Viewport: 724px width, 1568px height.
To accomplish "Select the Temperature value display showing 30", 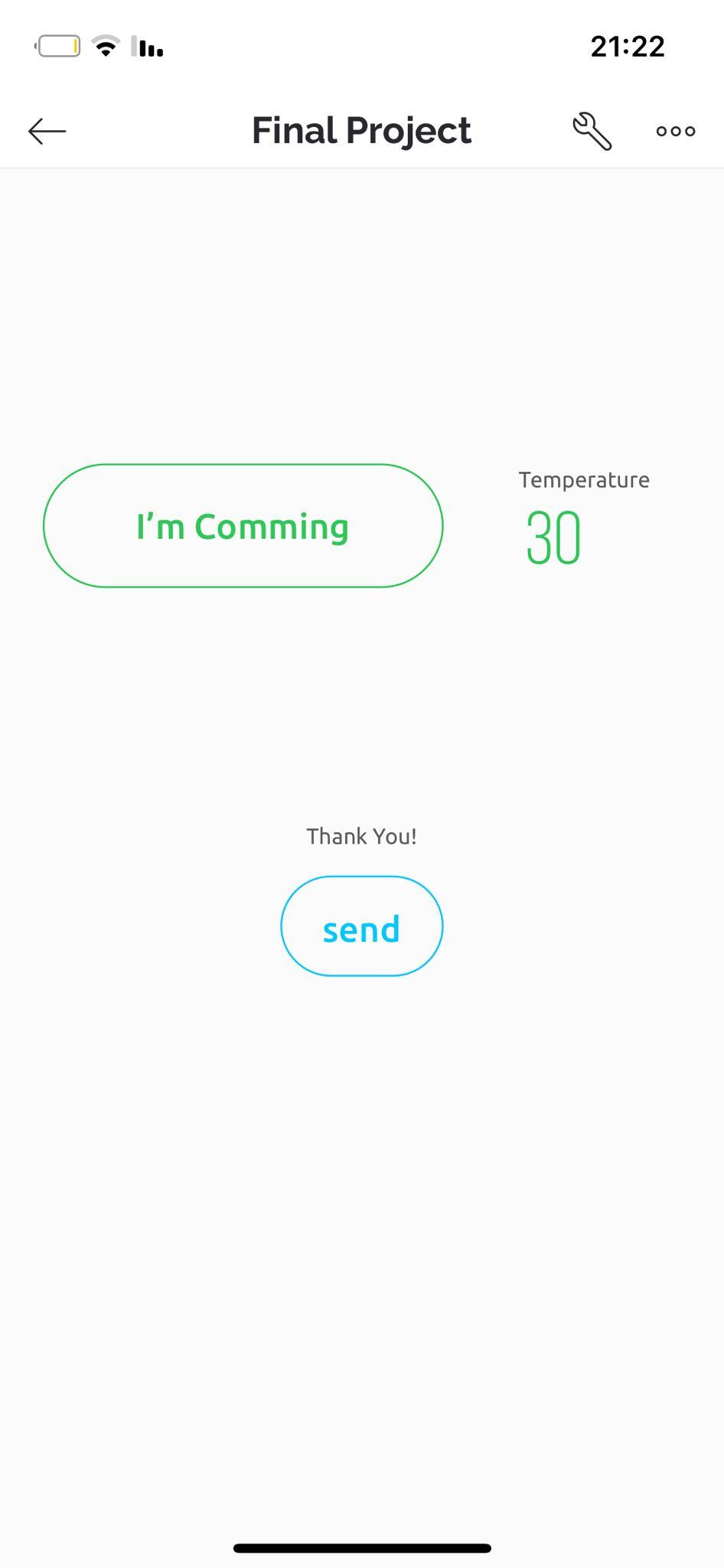I will 553,538.
